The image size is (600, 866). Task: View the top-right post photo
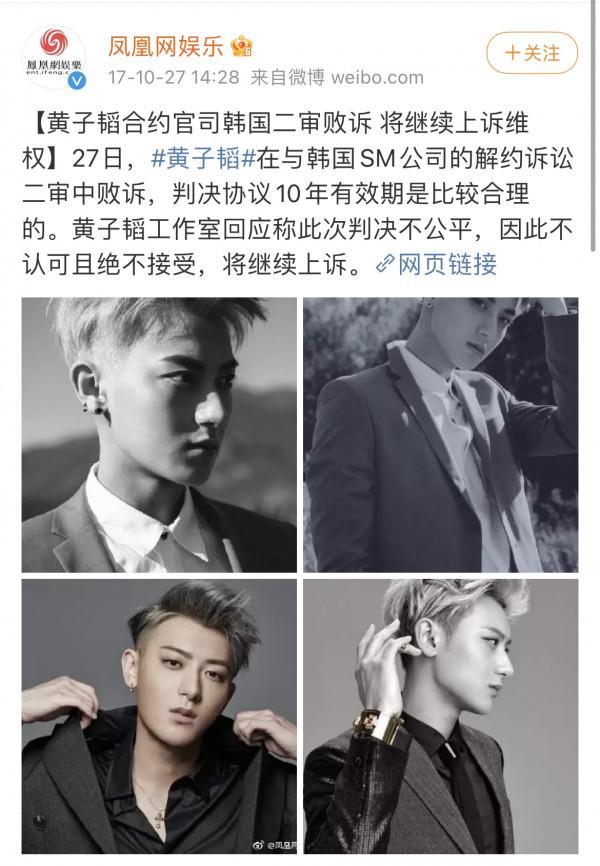pos(440,434)
